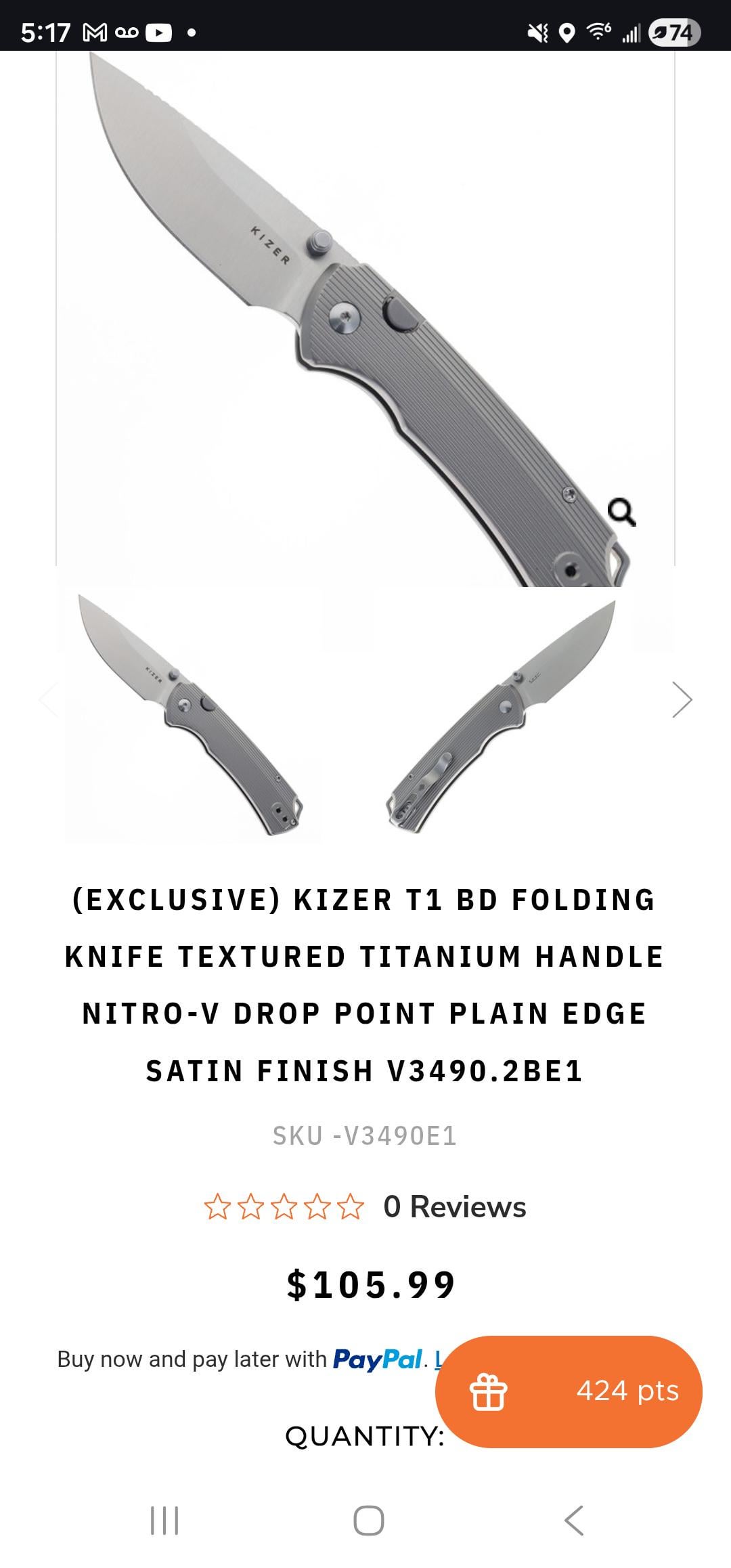This screenshot has height=1568, width=731.
Task: Show next thumbnails with the right arrow
Action: click(682, 699)
